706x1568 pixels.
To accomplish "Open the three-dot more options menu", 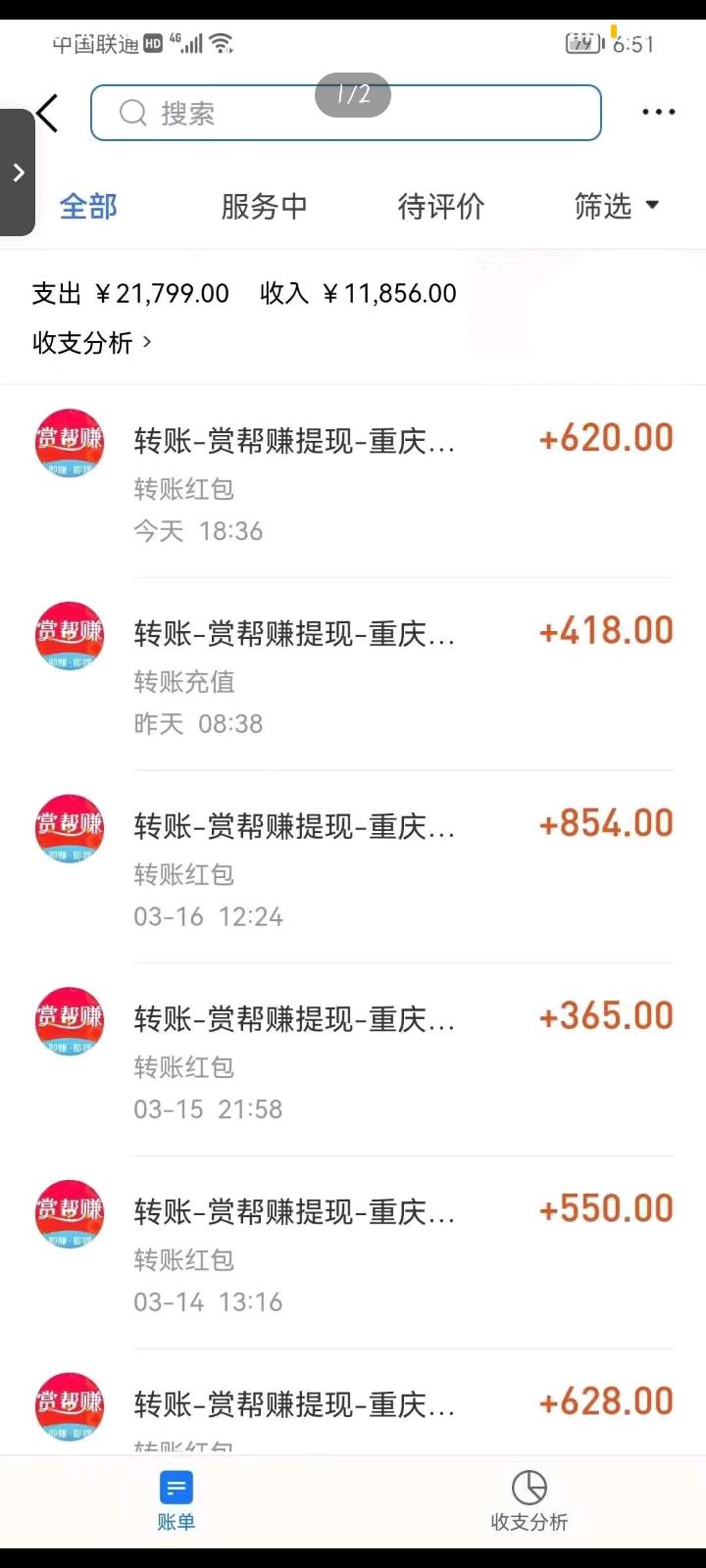I will point(657,111).
